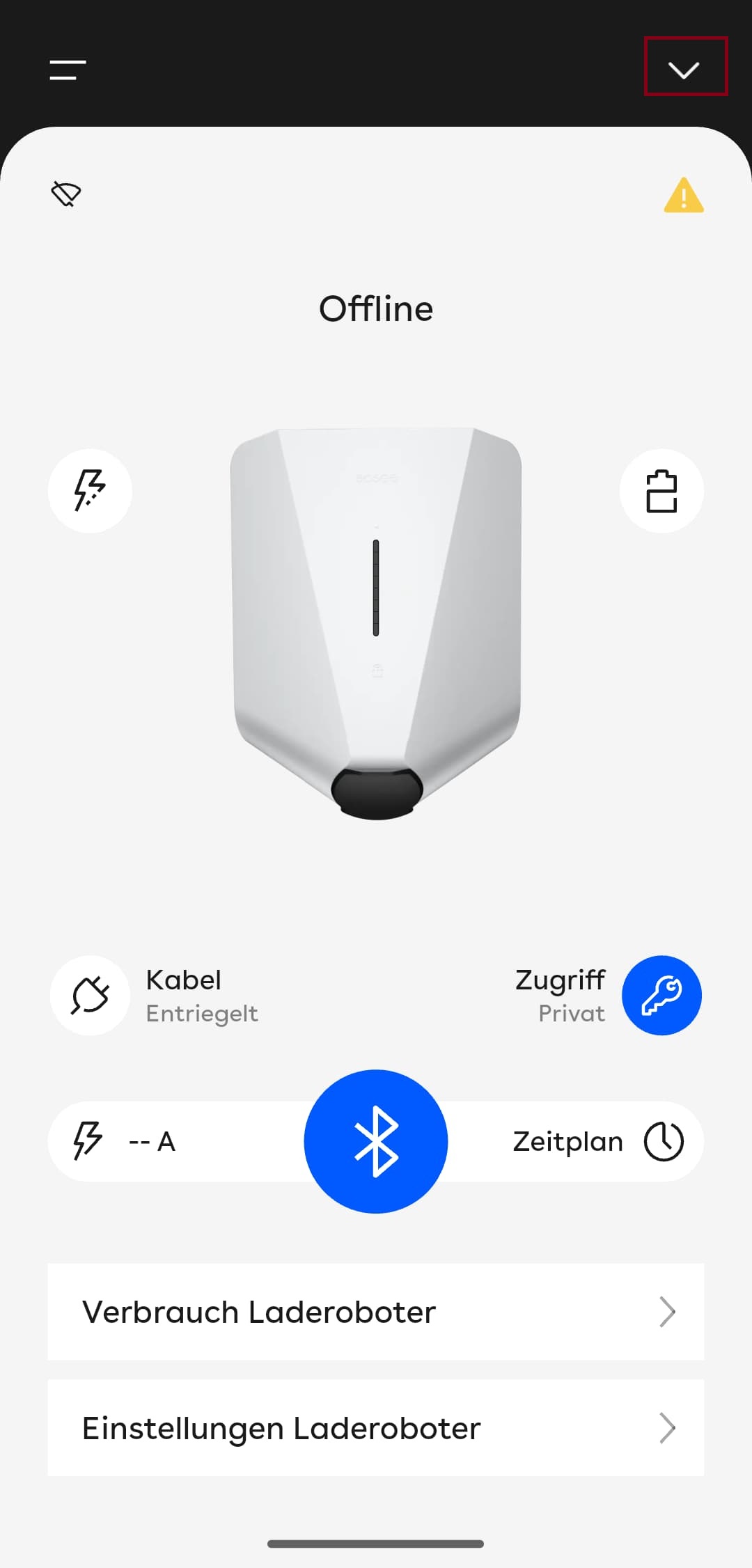Screen dimensions: 752x1568
Task: Select the Entriegelt cable status text
Action: (x=203, y=1014)
